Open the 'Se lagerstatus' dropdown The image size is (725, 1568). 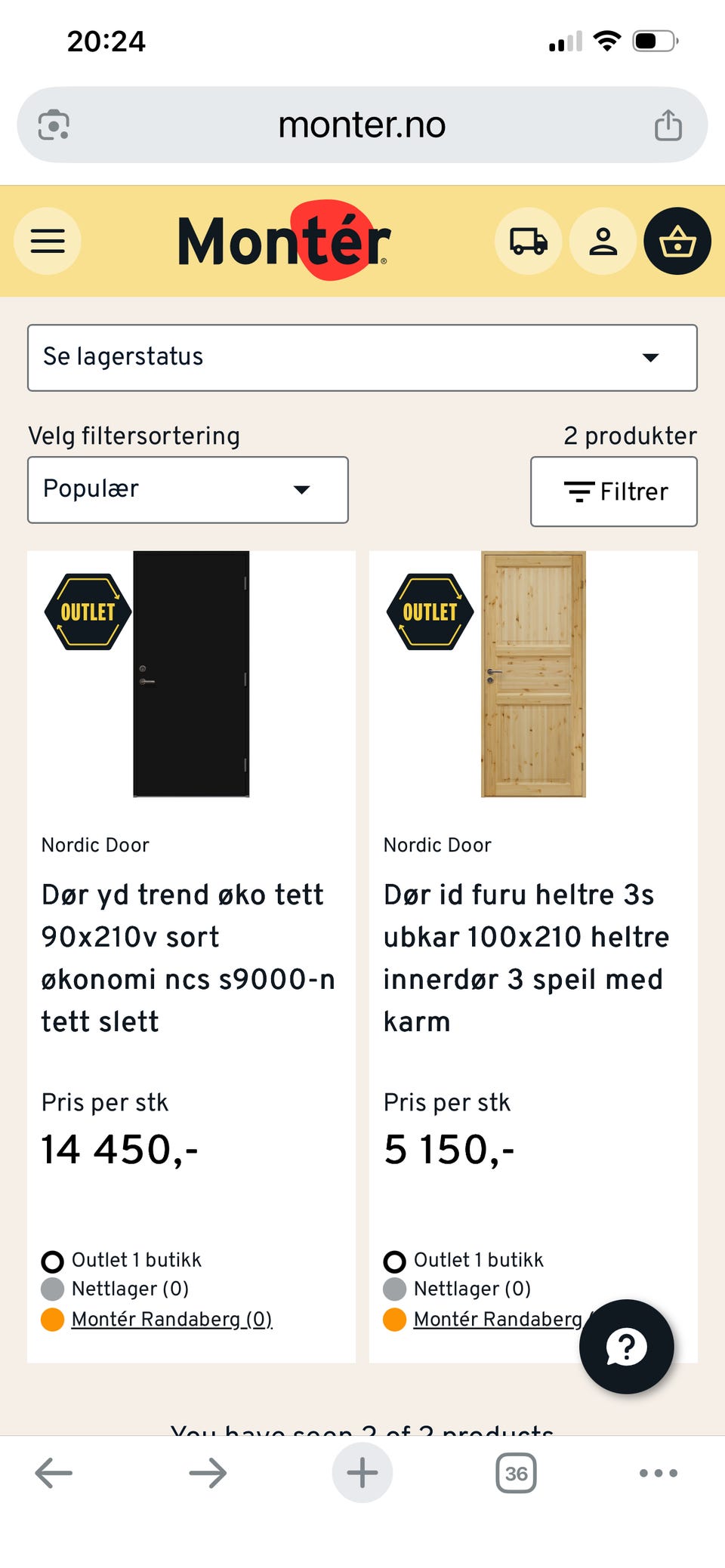click(x=362, y=358)
